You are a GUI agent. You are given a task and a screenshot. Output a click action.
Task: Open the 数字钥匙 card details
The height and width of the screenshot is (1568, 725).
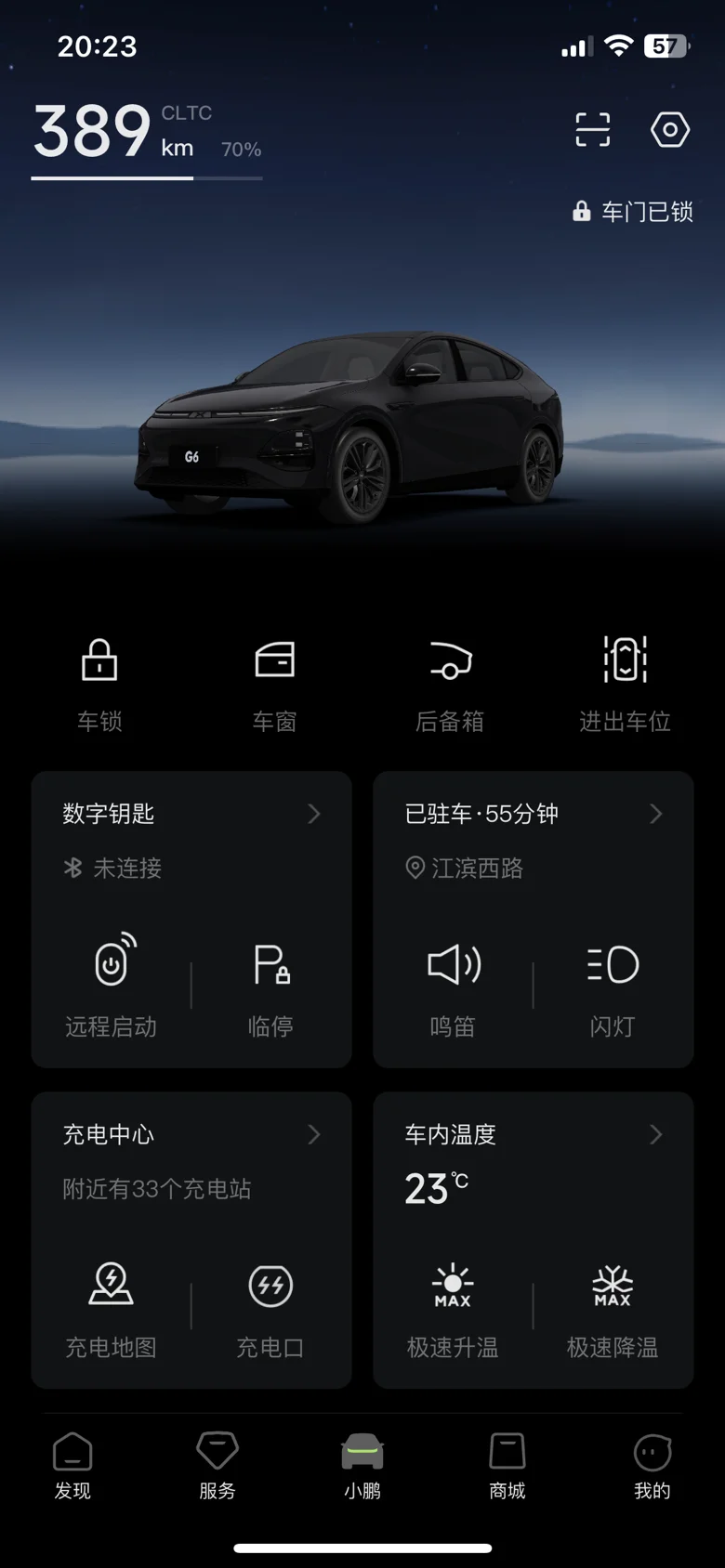pyautogui.click(x=191, y=815)
